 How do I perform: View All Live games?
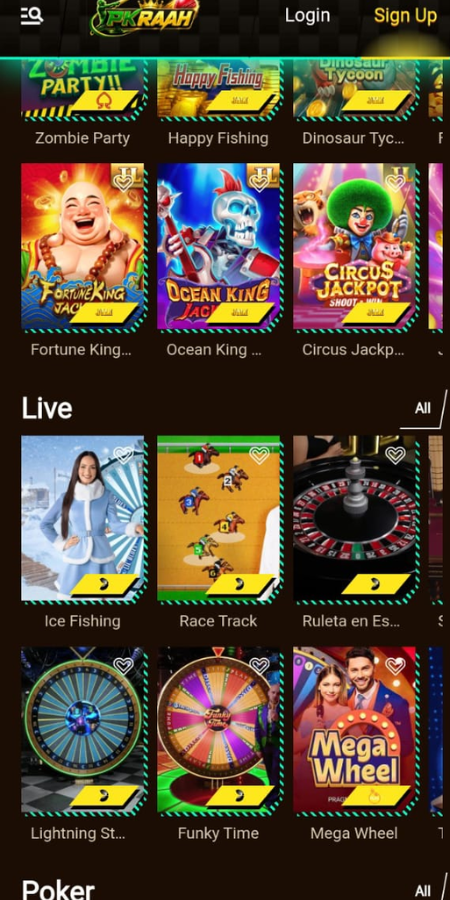coord(423,408)
